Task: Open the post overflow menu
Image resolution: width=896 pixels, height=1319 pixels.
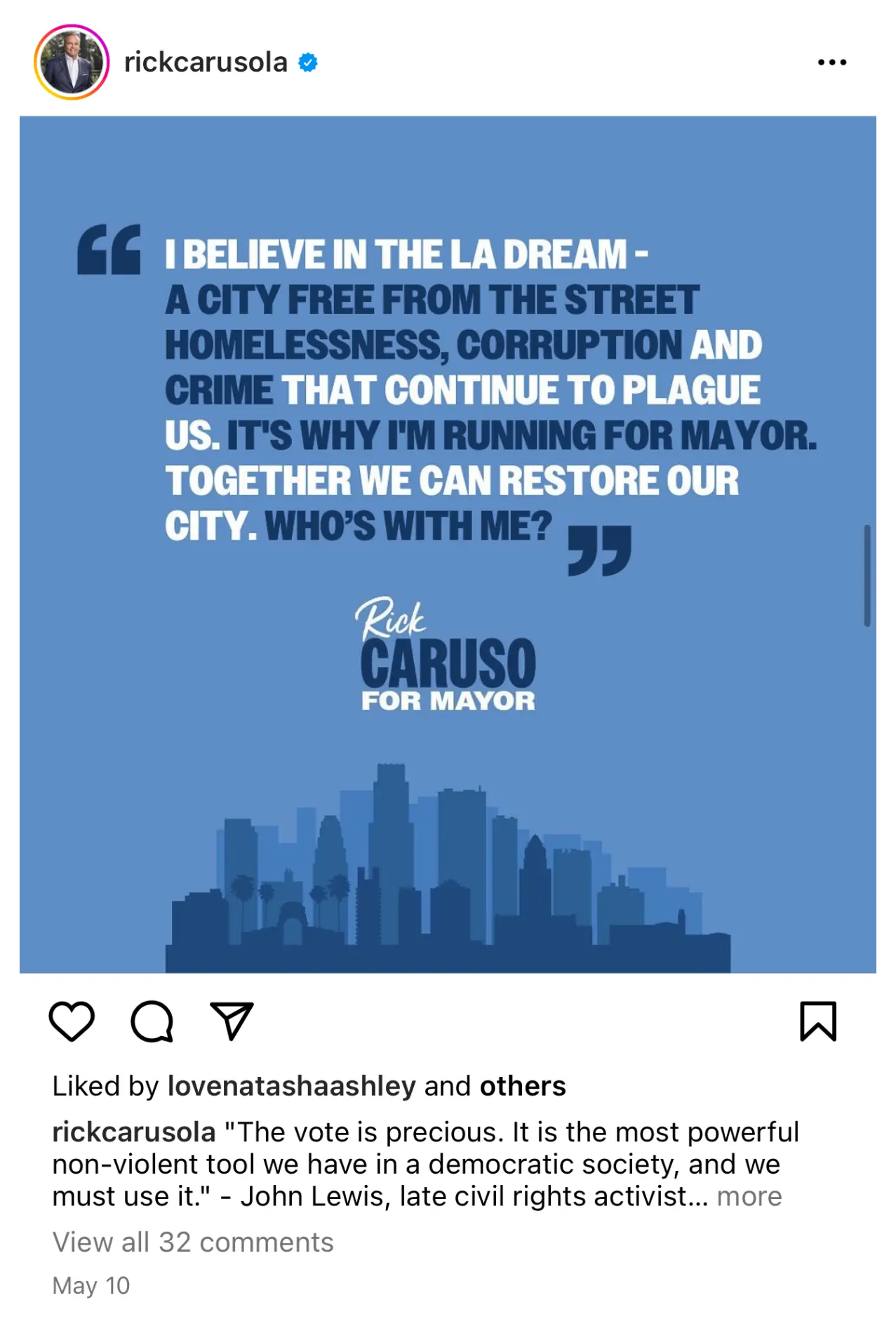Action: [831, 62]
